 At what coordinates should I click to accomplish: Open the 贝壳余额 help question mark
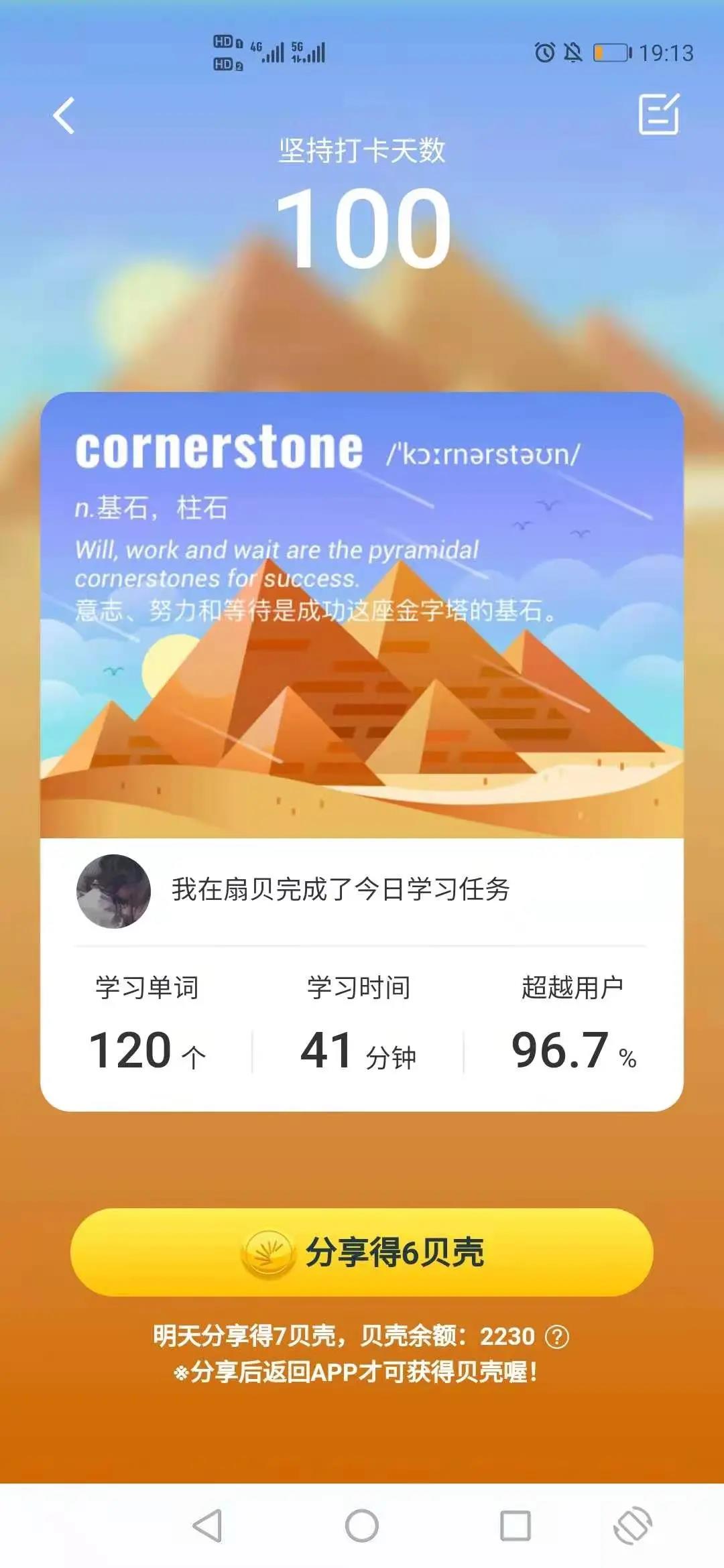(556, 1337)
